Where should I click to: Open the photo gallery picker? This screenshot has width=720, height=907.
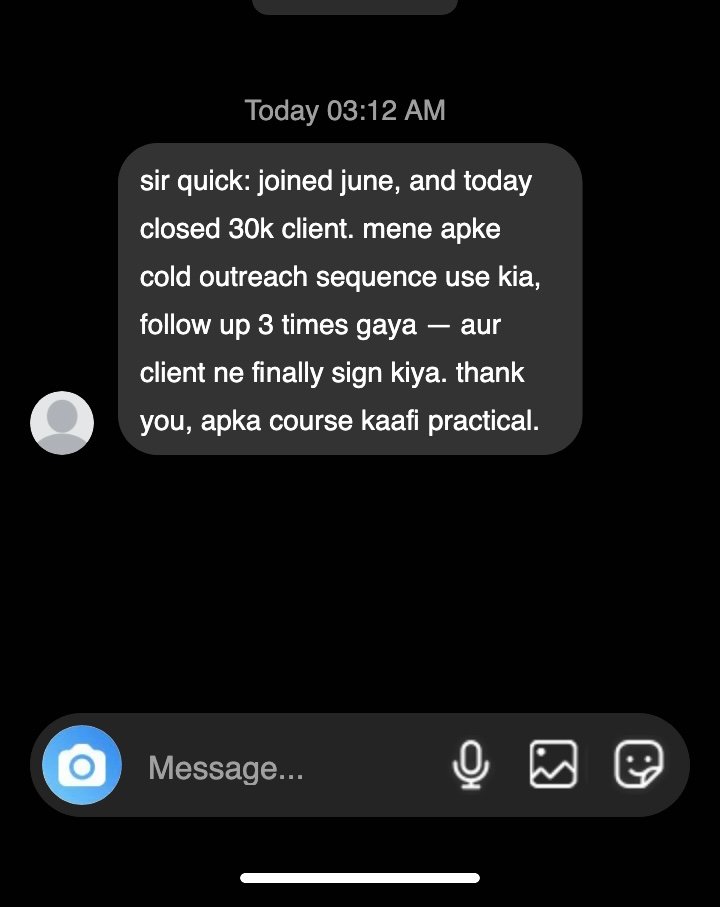553,765
